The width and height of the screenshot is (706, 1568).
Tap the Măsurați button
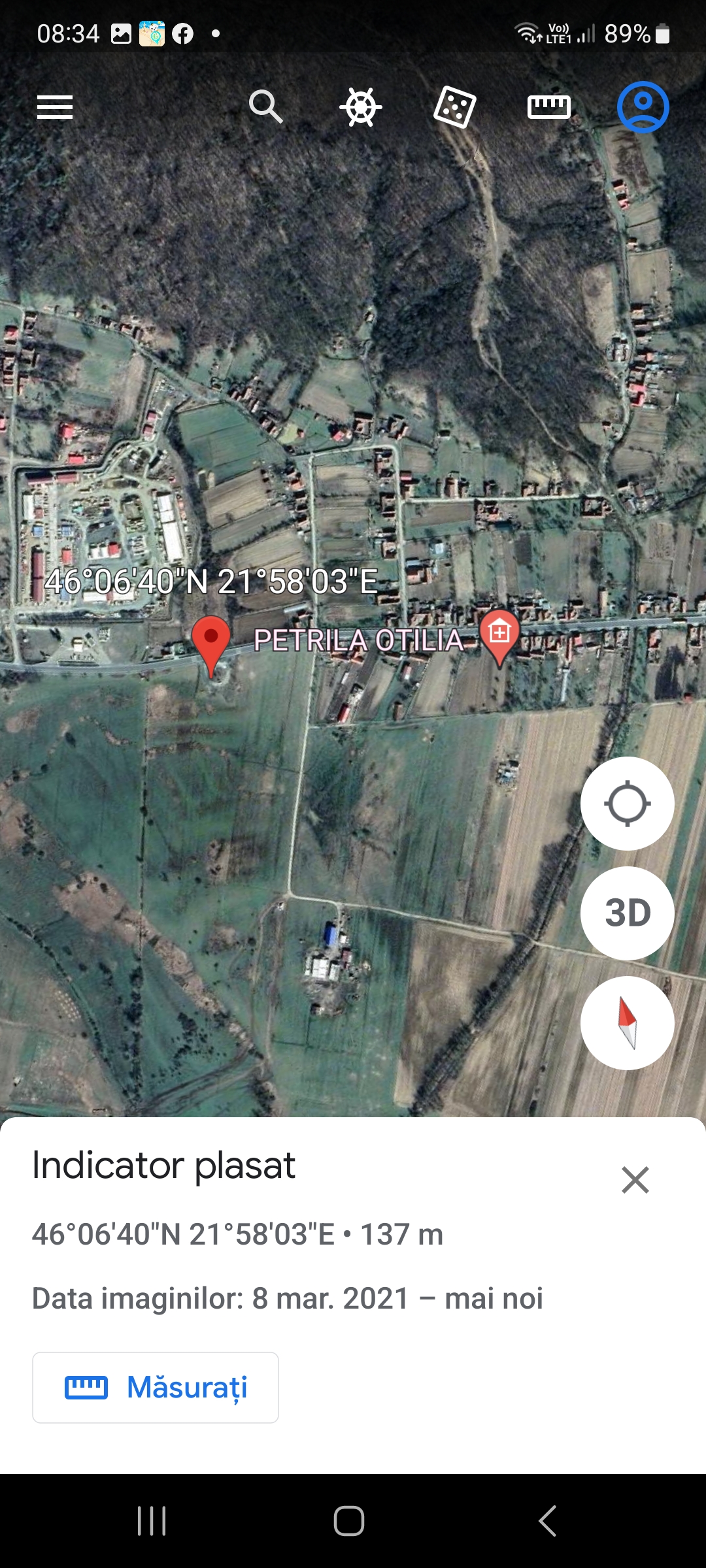coord(156,1387)
